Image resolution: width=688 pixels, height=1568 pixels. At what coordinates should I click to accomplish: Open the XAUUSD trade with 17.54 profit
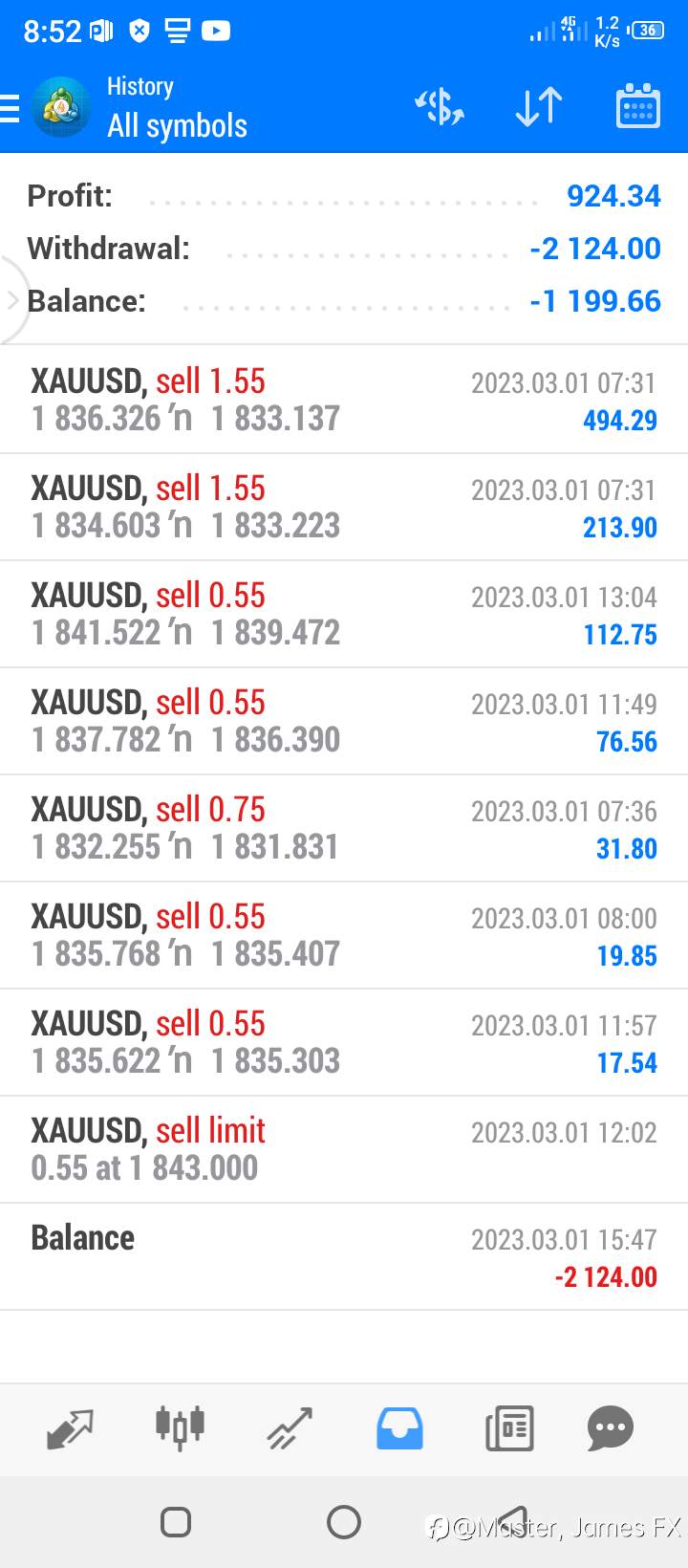tap(344, 1042)
